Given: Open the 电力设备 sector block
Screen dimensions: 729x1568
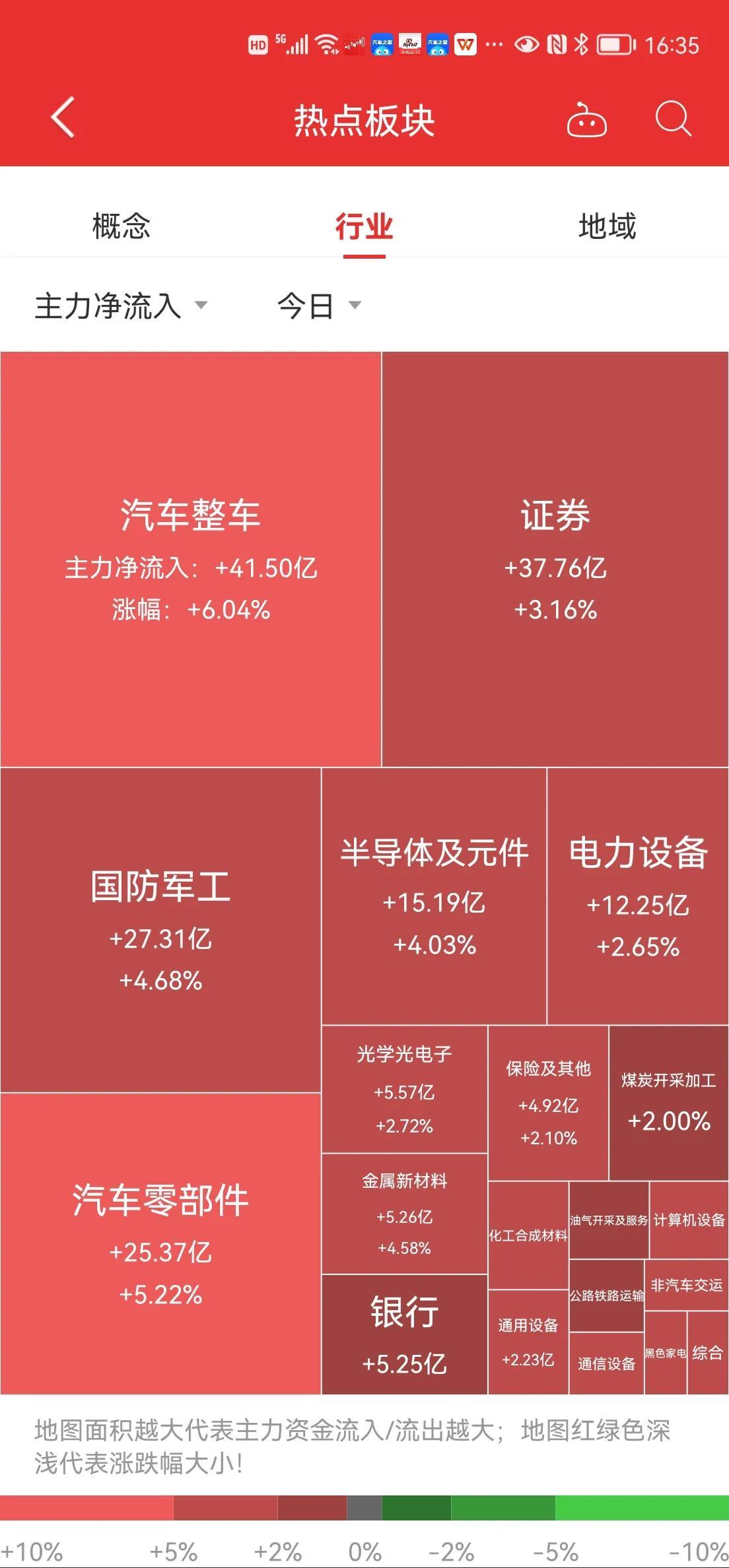Looking at the screenshot, I should pyautogui.click(x=638, y=896).
